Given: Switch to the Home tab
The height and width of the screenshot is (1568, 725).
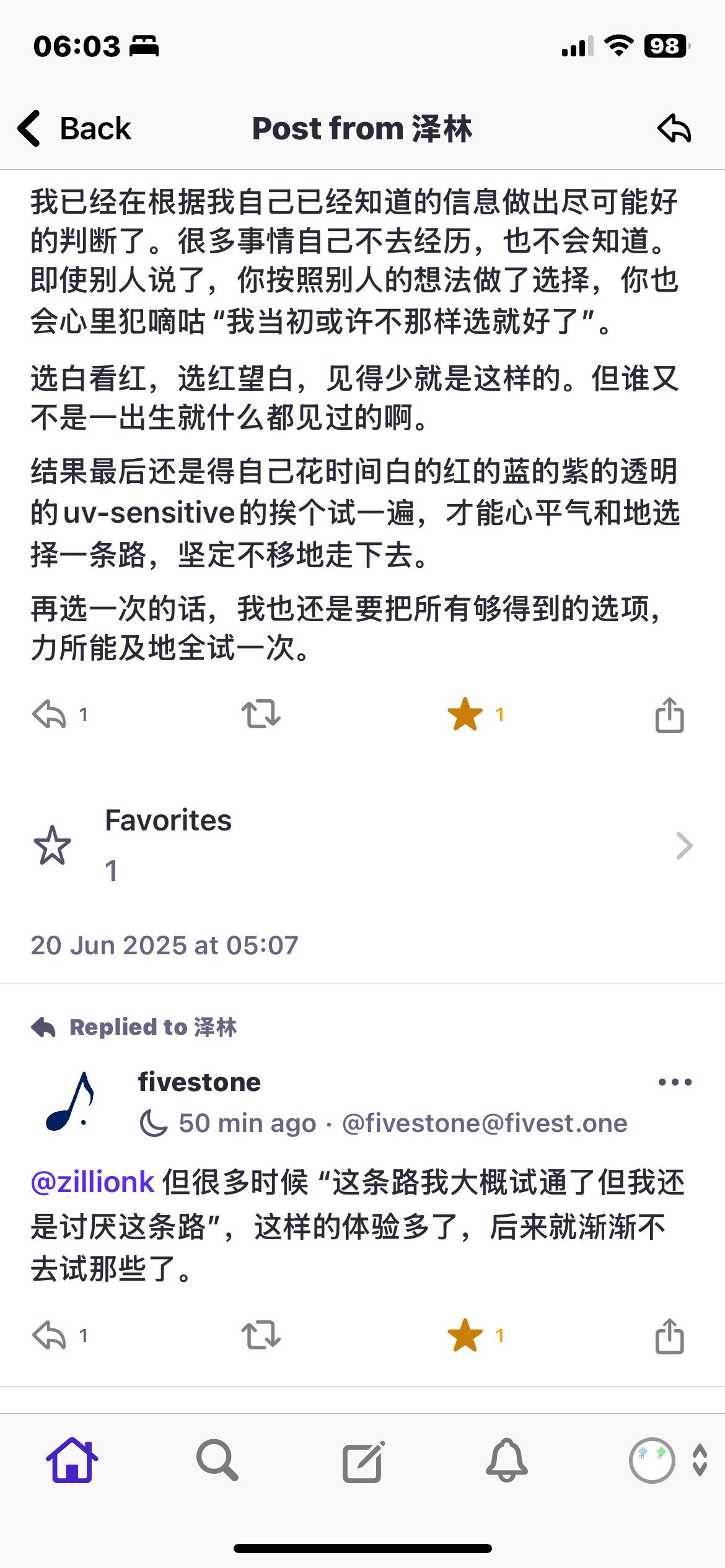Looking at the screenshot, I should tap(72, 1460).
